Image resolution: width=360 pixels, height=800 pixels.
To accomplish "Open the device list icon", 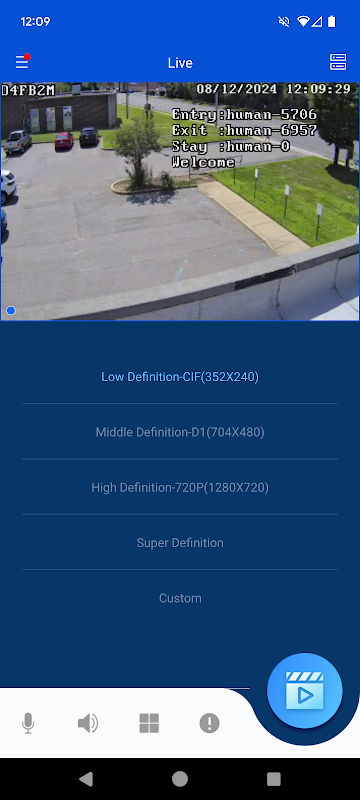I will coord(338,62).
